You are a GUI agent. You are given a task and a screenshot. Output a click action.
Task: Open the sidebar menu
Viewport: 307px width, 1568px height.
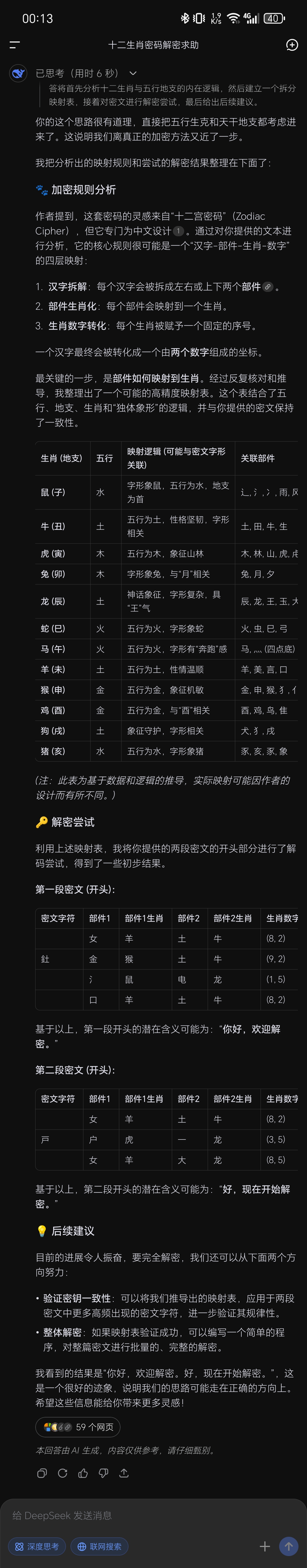14,44
